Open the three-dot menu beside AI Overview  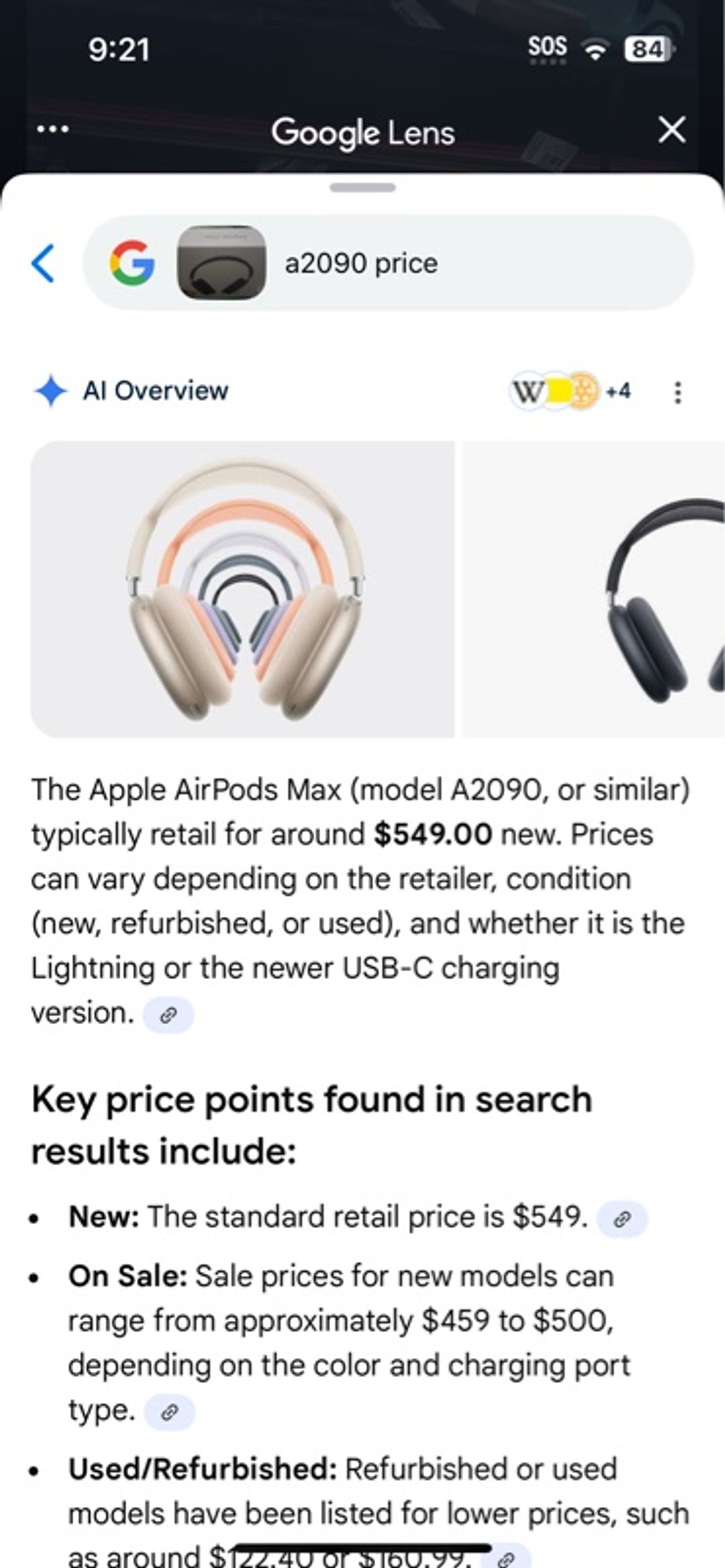tap(677, 393)
